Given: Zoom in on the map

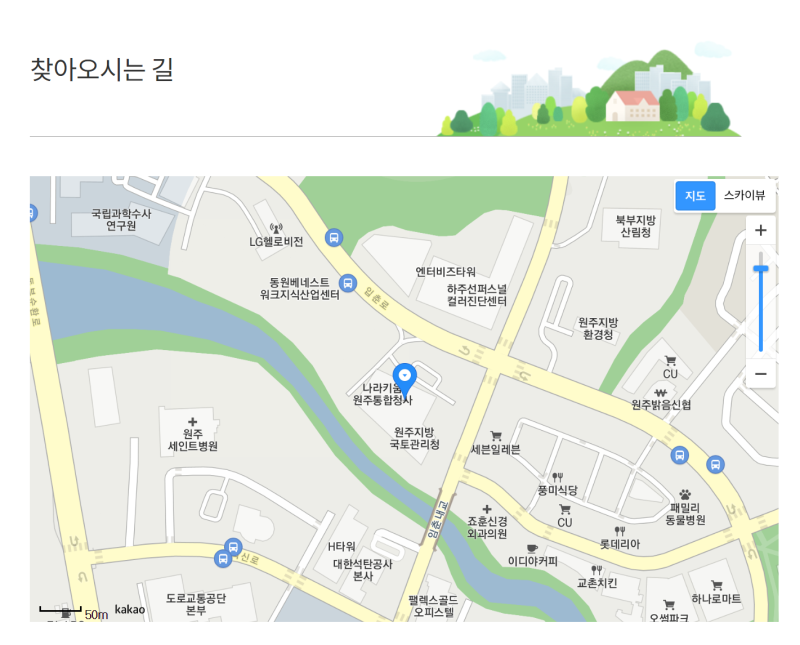Looking at the screenshot, I should [x=761, y=231].
